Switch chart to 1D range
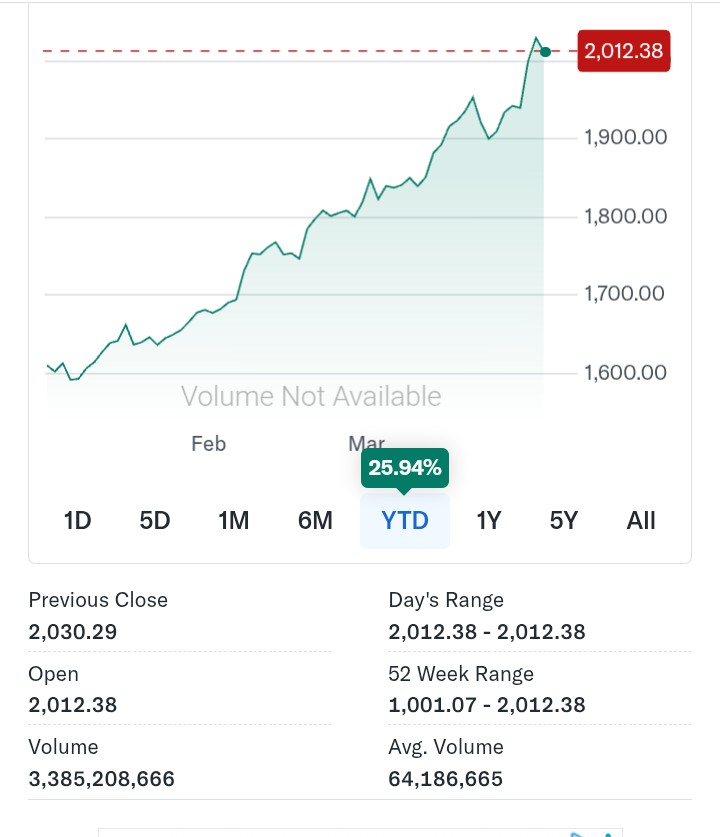This screenshot has width=720, height=837. [x=77, y=520]
